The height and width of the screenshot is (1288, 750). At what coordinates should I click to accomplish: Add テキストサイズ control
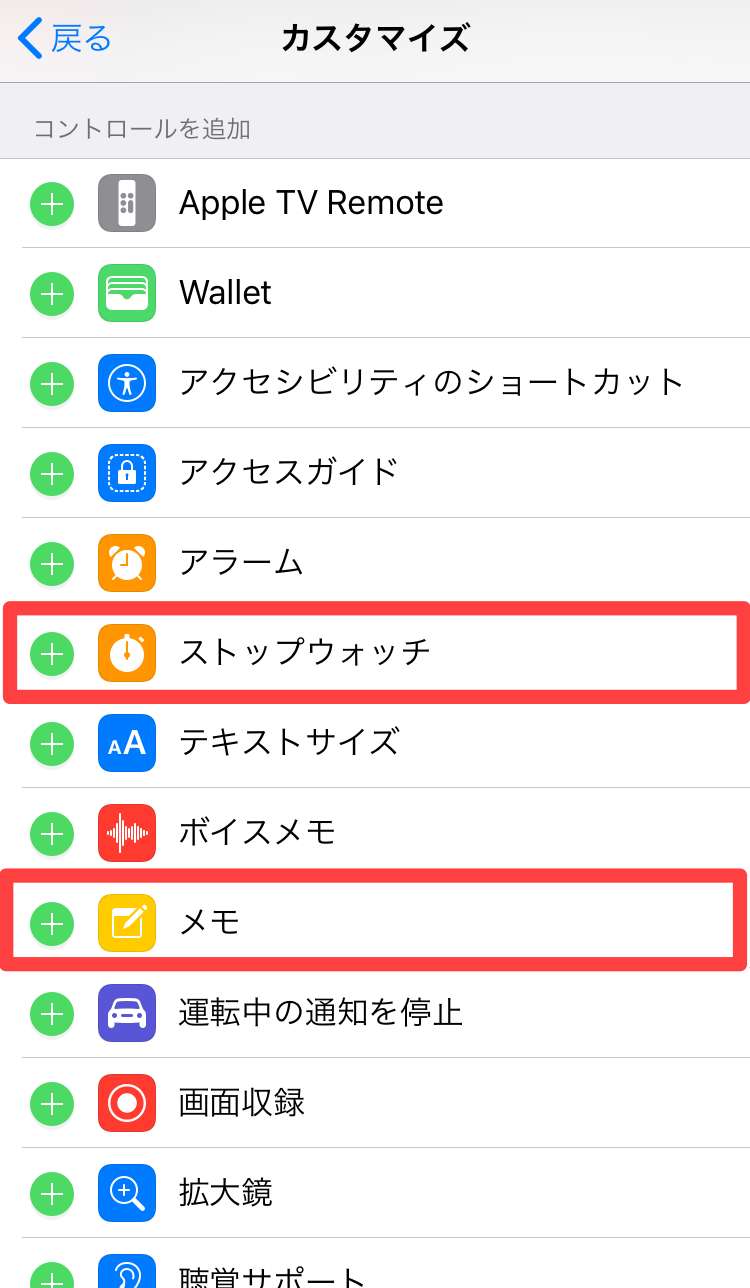[x=52, y=744]
